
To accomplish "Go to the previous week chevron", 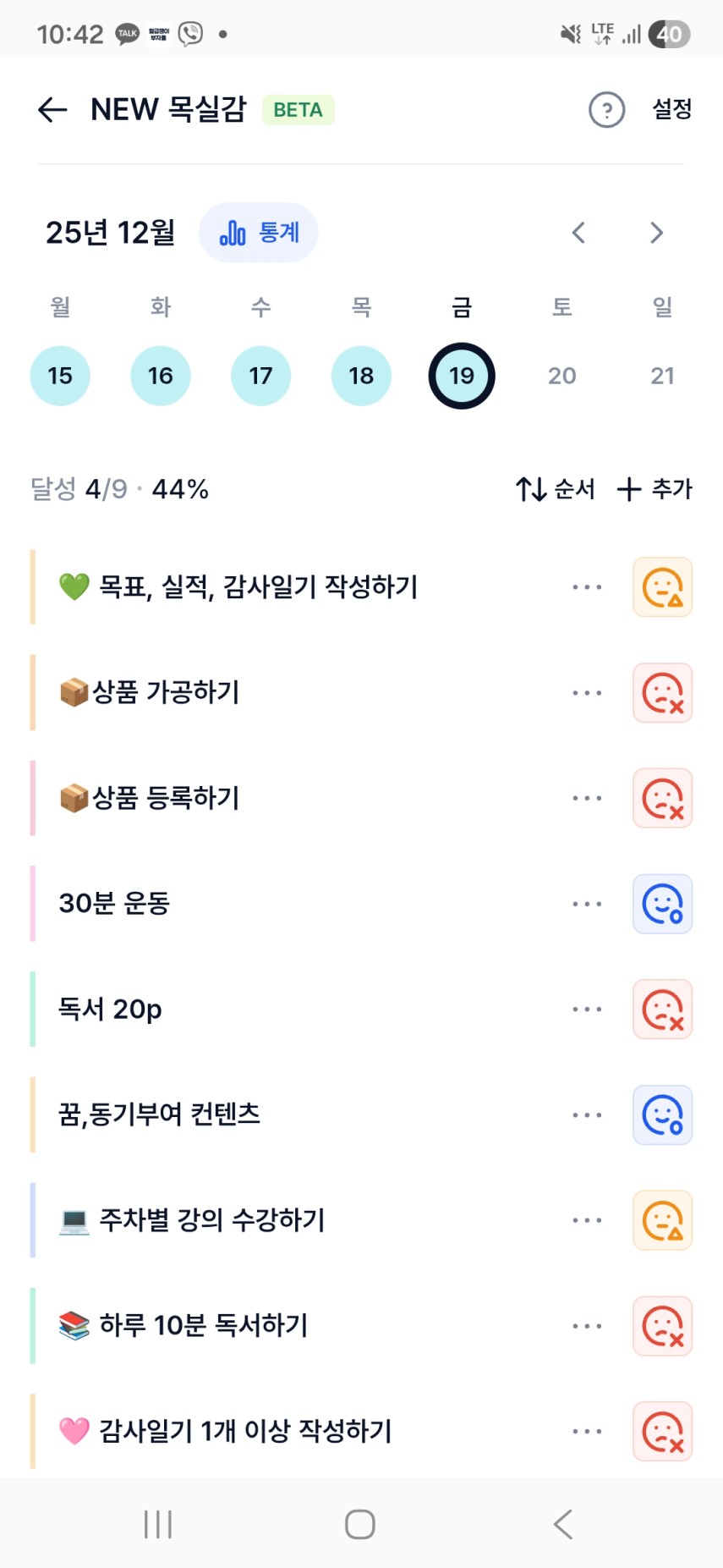I will coord(578,233).
